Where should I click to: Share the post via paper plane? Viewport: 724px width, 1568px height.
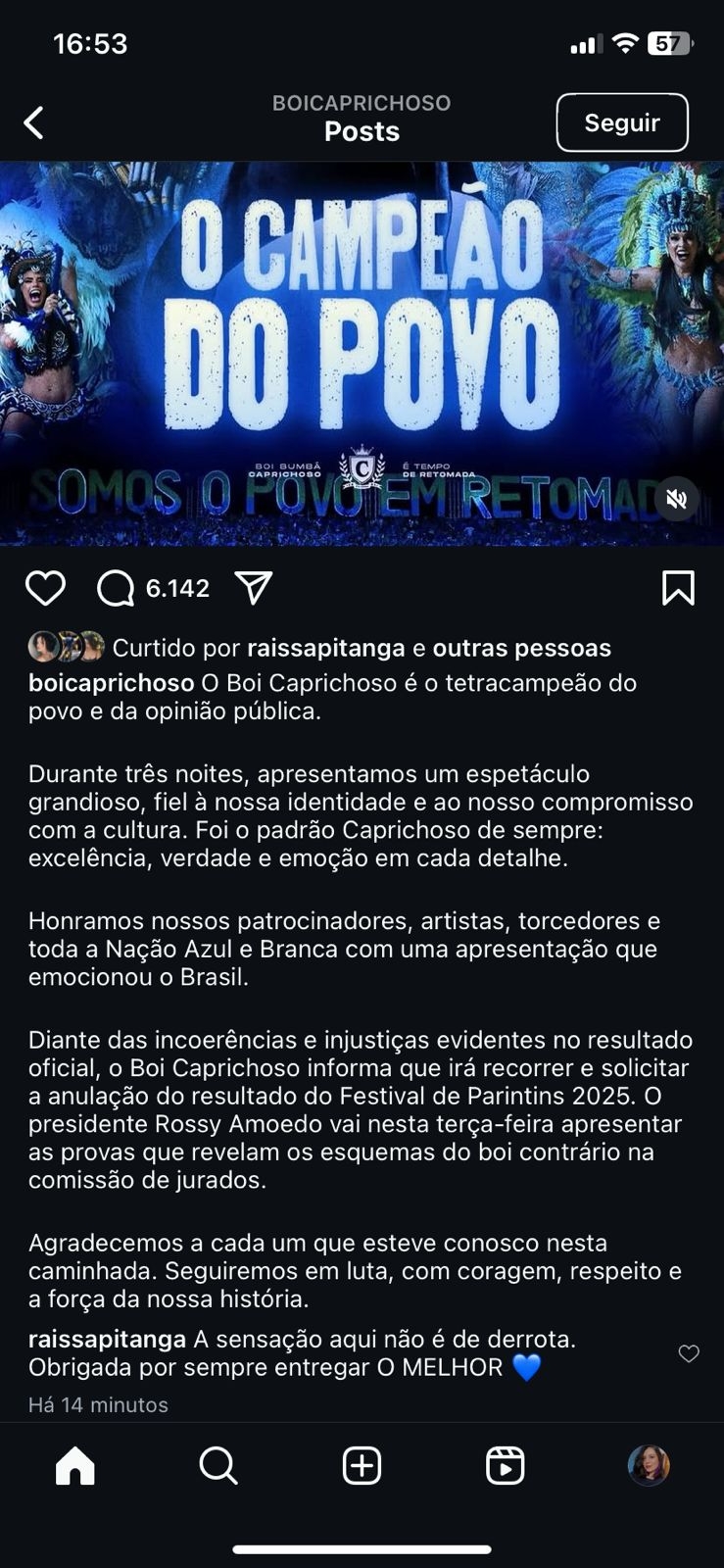[x=254, y=588]
